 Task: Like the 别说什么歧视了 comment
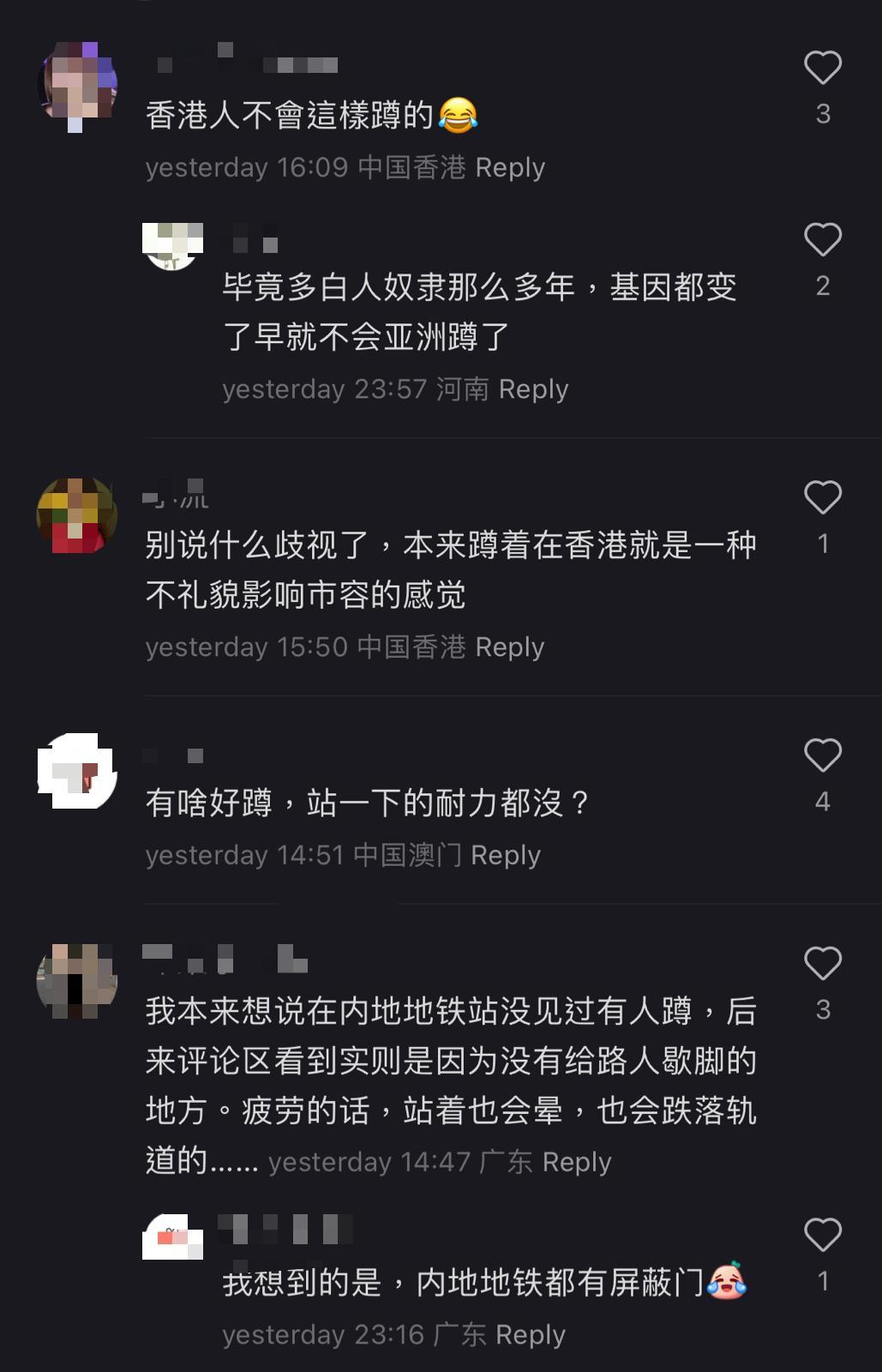click(822, 496)
